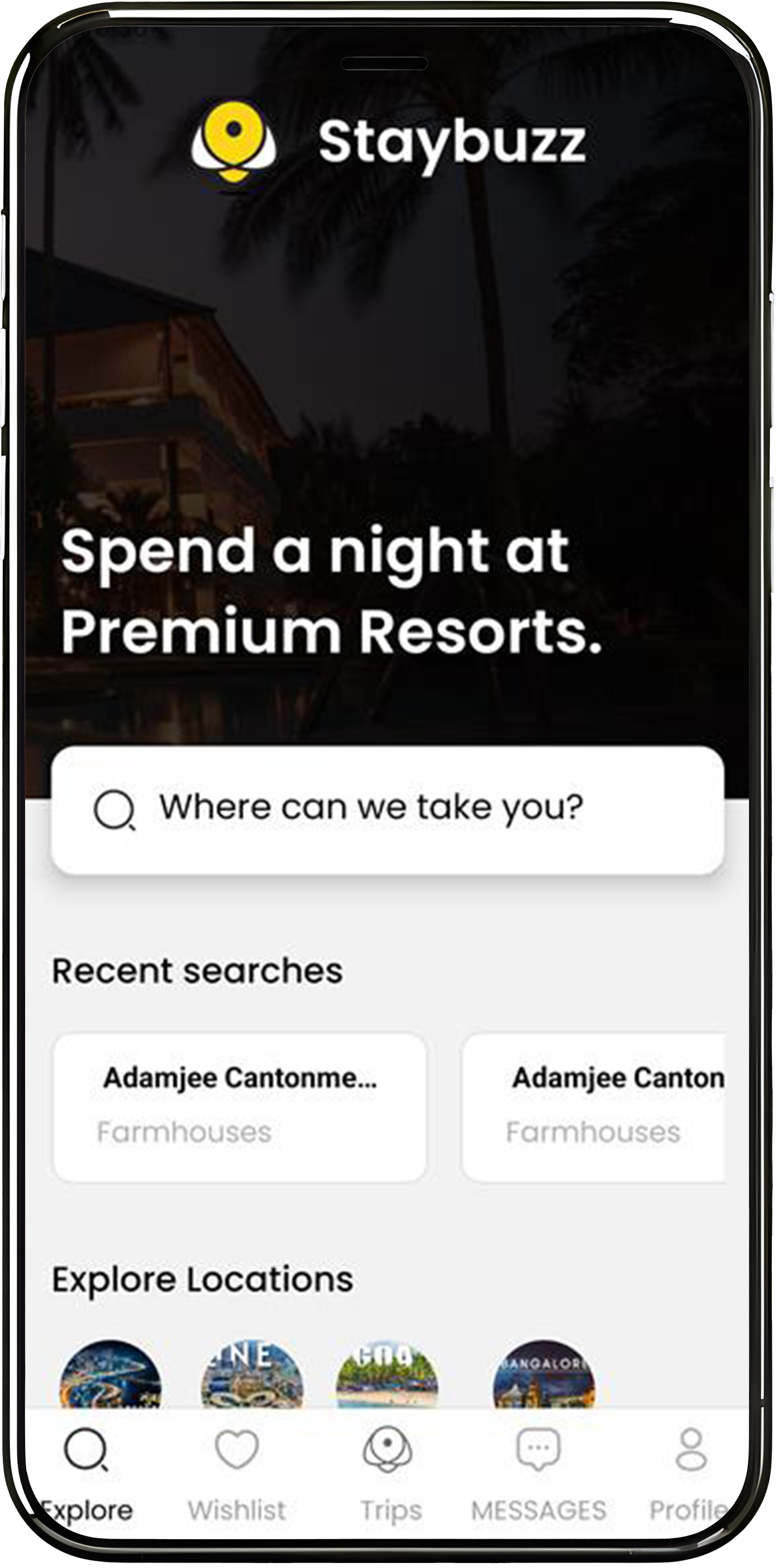The height and width of the screenshot is (1568, 776).
Task: Tap the 'Where can we take you?' search box
Action: click(x=387, y=809)
